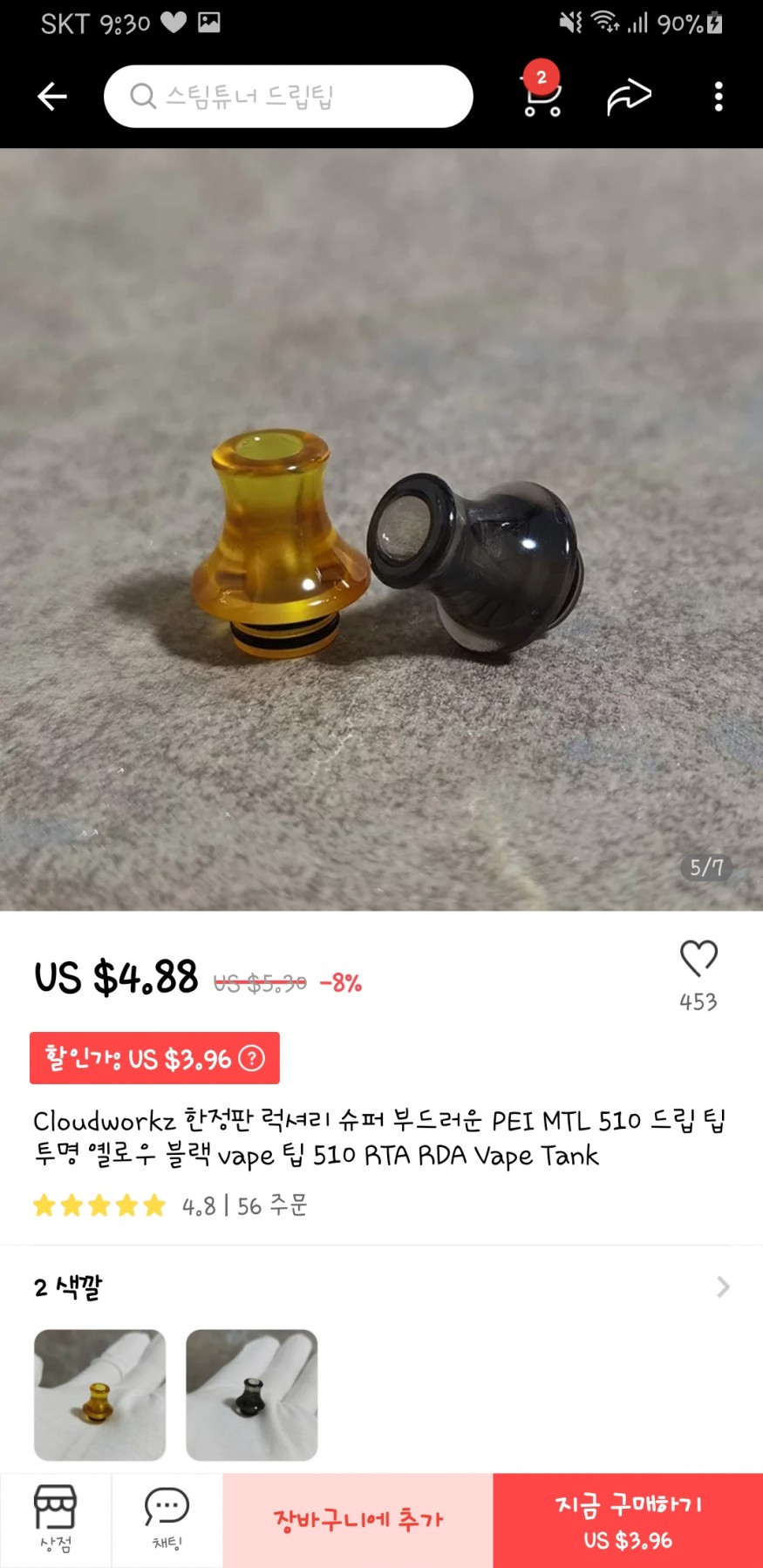Screen dimensions: 763x1568
Task: Share this product
Action: click(629, 96)
